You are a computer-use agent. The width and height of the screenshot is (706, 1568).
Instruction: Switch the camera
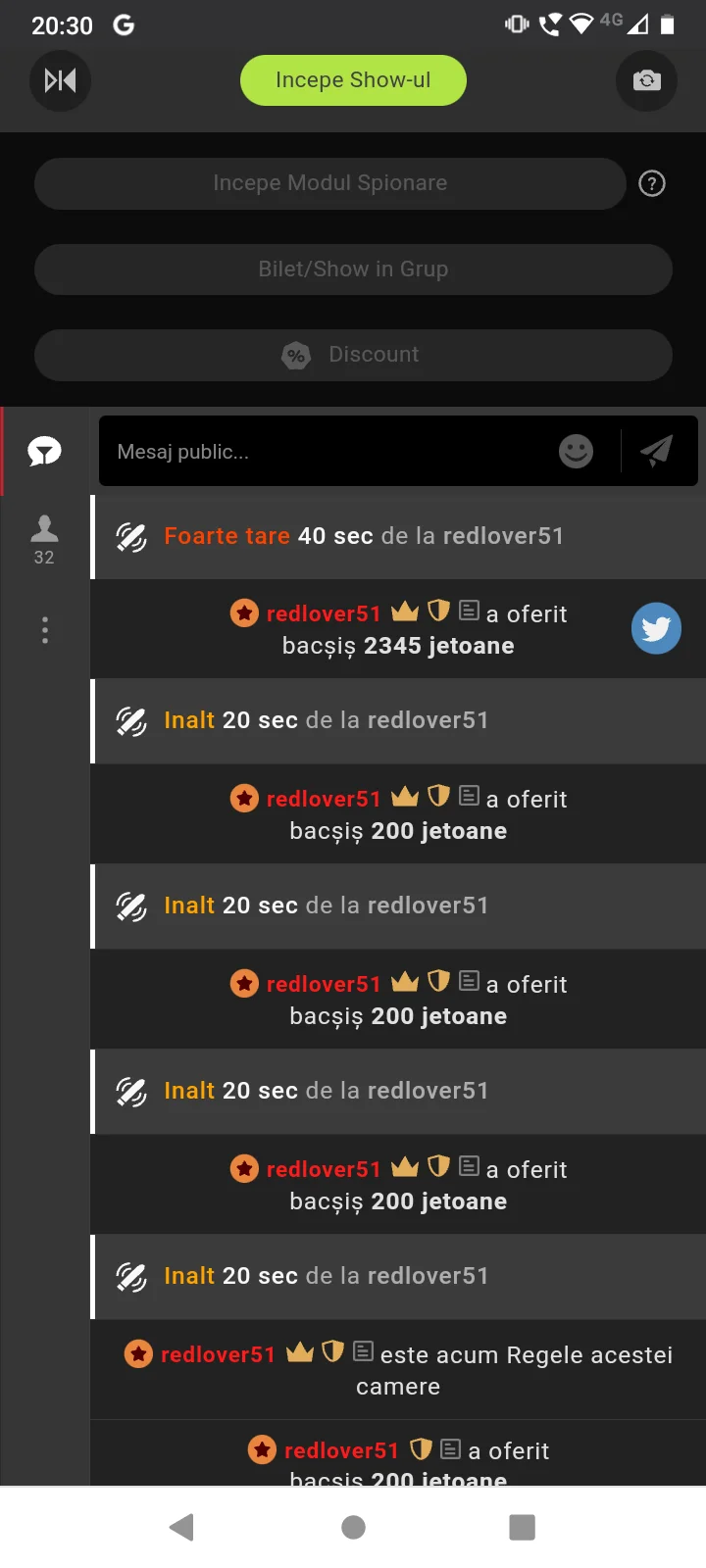coord(646,80)
